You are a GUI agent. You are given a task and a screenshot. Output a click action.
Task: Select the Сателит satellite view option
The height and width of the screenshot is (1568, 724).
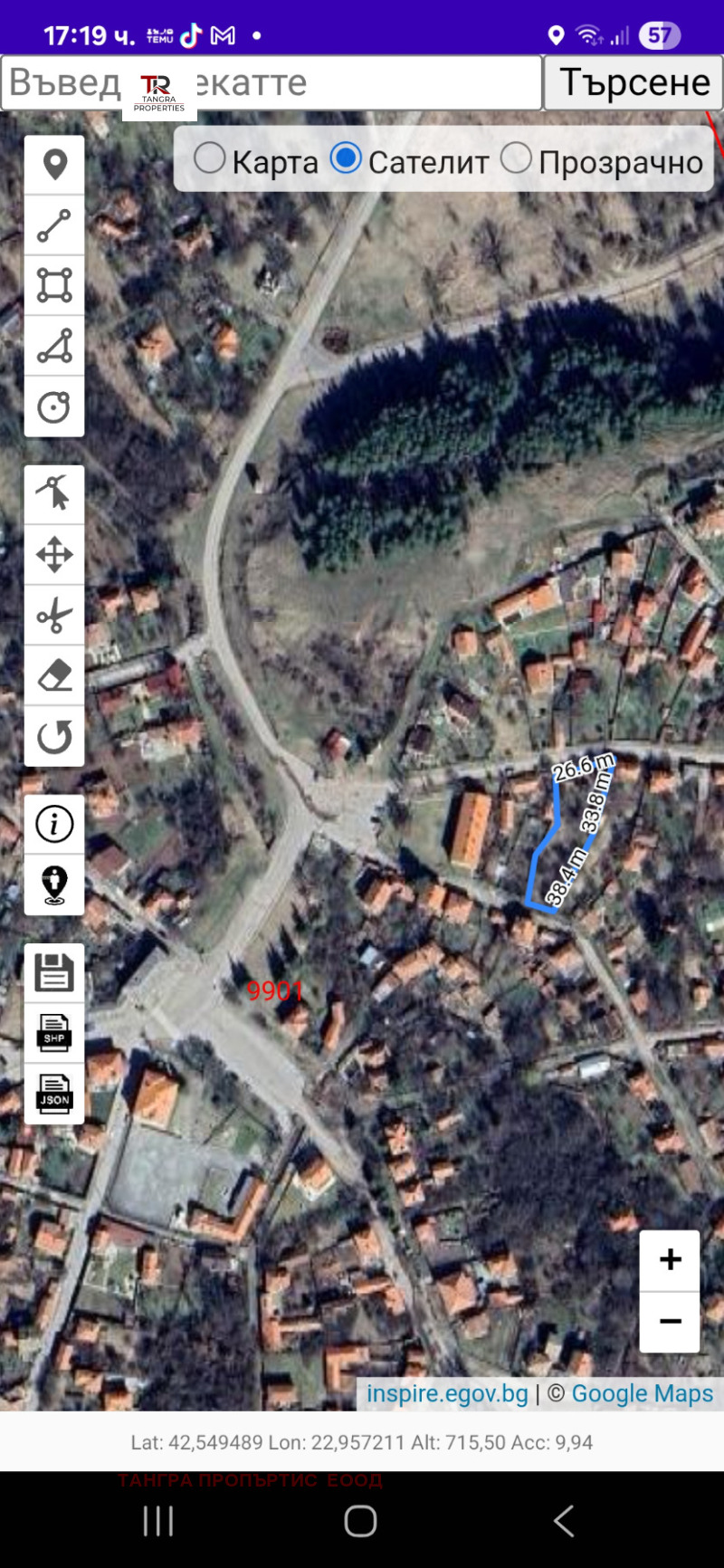coord(346,159)
